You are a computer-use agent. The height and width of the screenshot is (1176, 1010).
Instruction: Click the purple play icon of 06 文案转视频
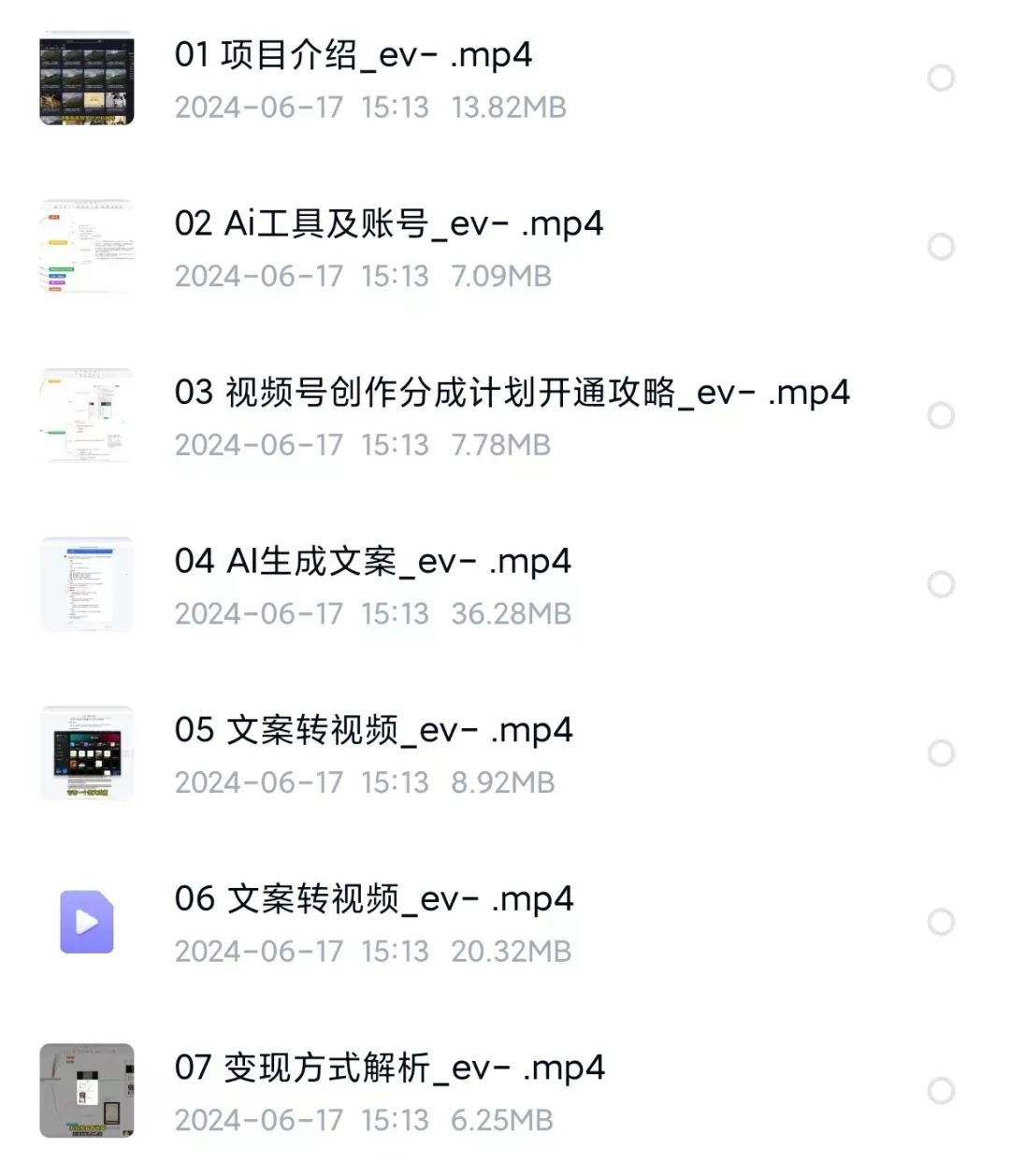coord(86,921)
